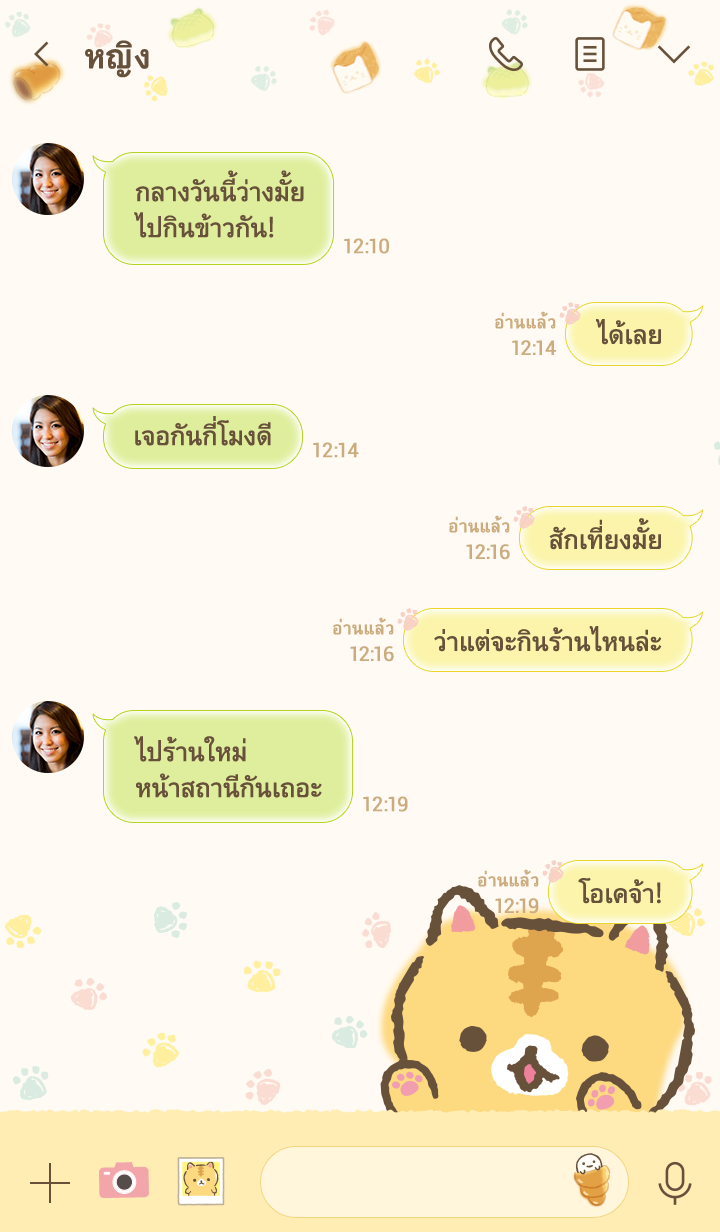Image resolution: width=720 pixels, height=1232 pixels.
Task: Expand the chat options chevron
Action: click(674, 55)
